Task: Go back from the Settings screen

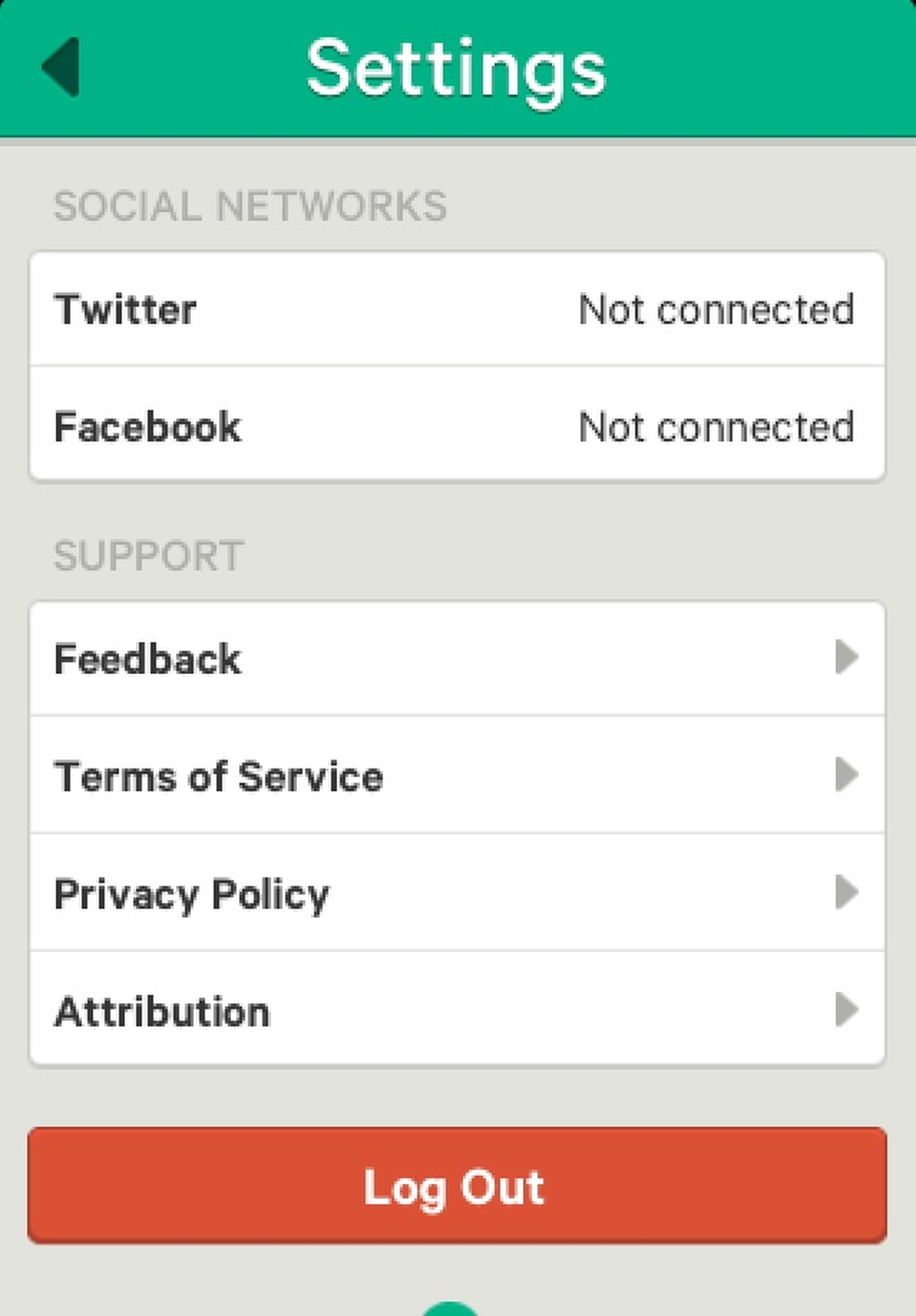Action: (x=61, y=67)
